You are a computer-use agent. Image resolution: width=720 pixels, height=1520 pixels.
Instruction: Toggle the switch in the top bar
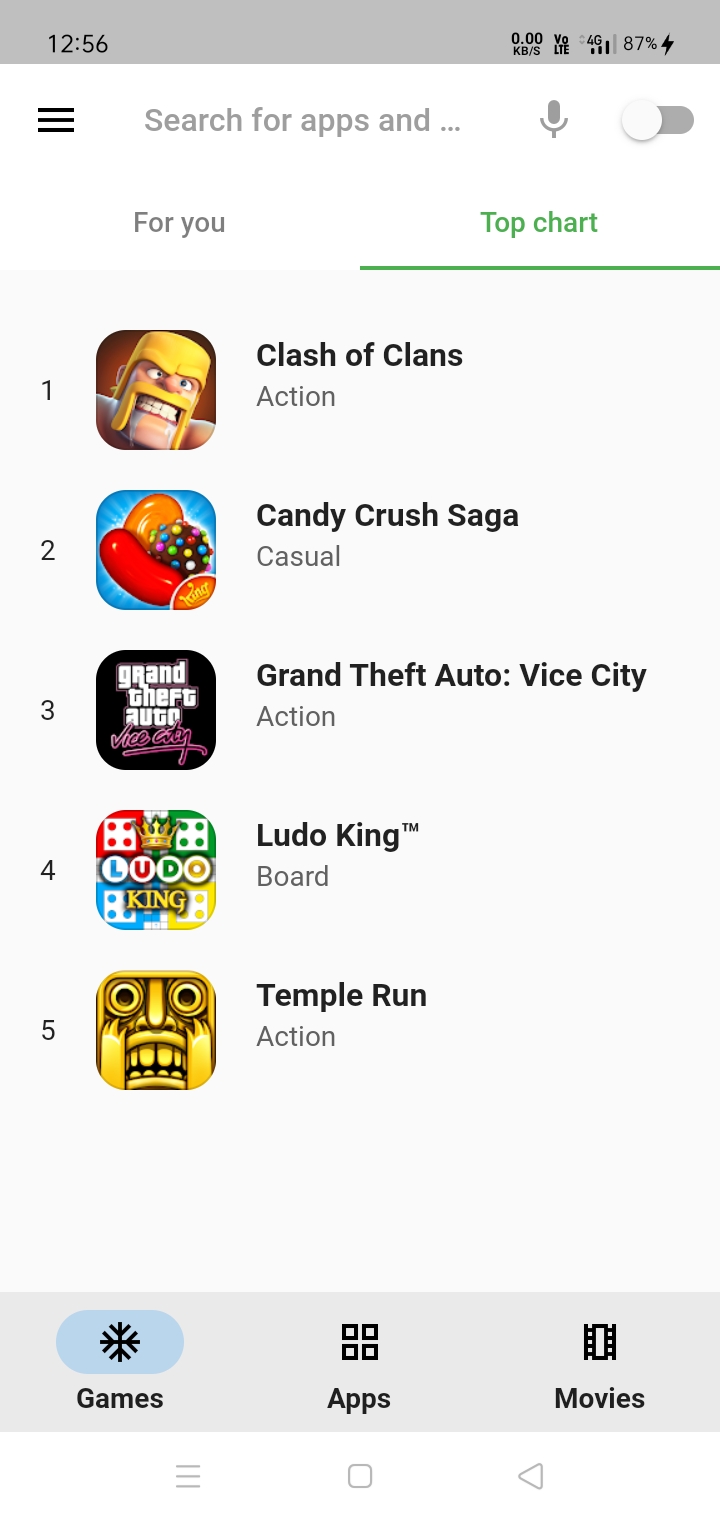657,121
